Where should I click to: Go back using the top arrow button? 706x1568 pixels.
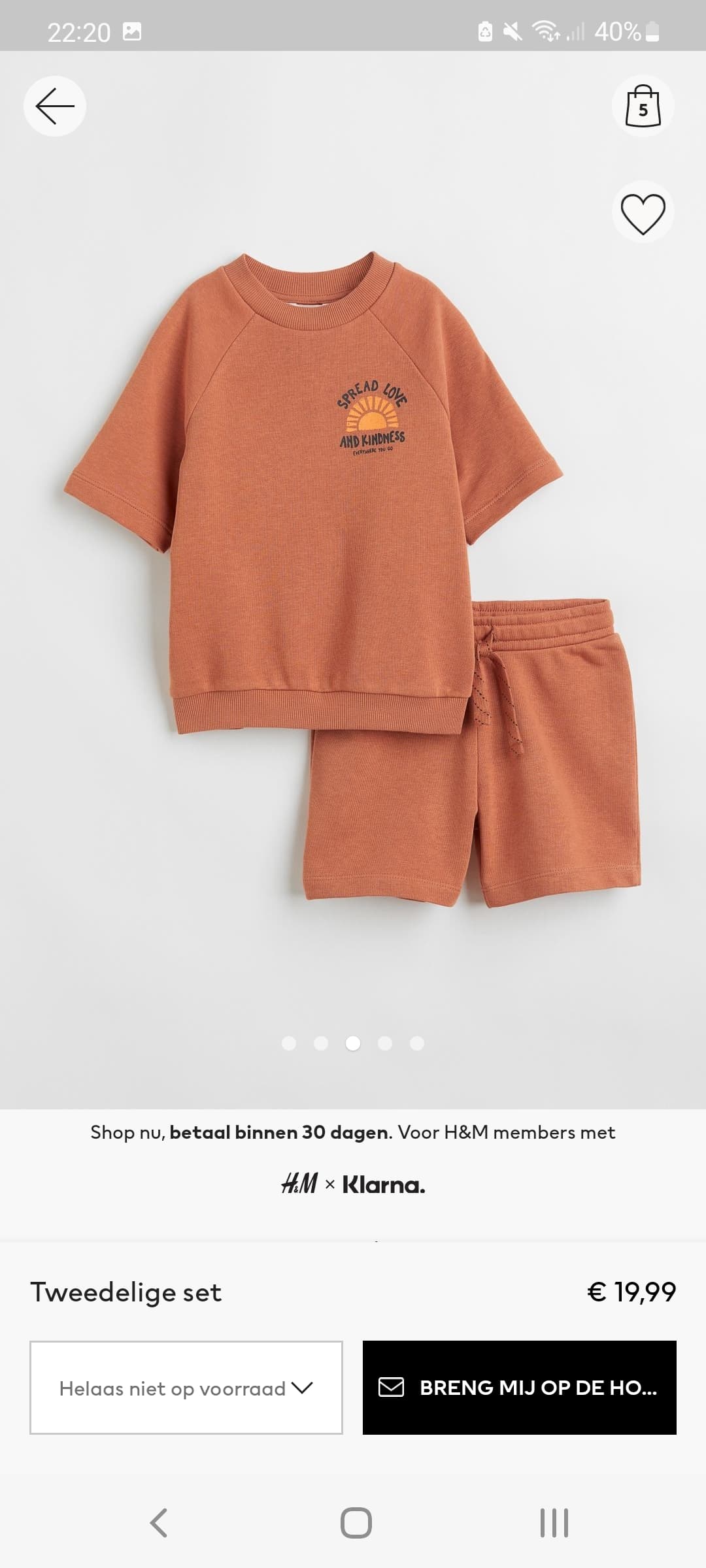pos(55,106)
